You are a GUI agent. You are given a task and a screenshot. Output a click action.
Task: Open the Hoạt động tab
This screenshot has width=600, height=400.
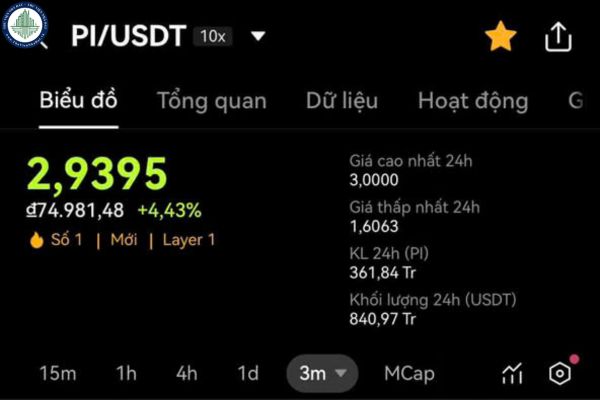(472, 100)
